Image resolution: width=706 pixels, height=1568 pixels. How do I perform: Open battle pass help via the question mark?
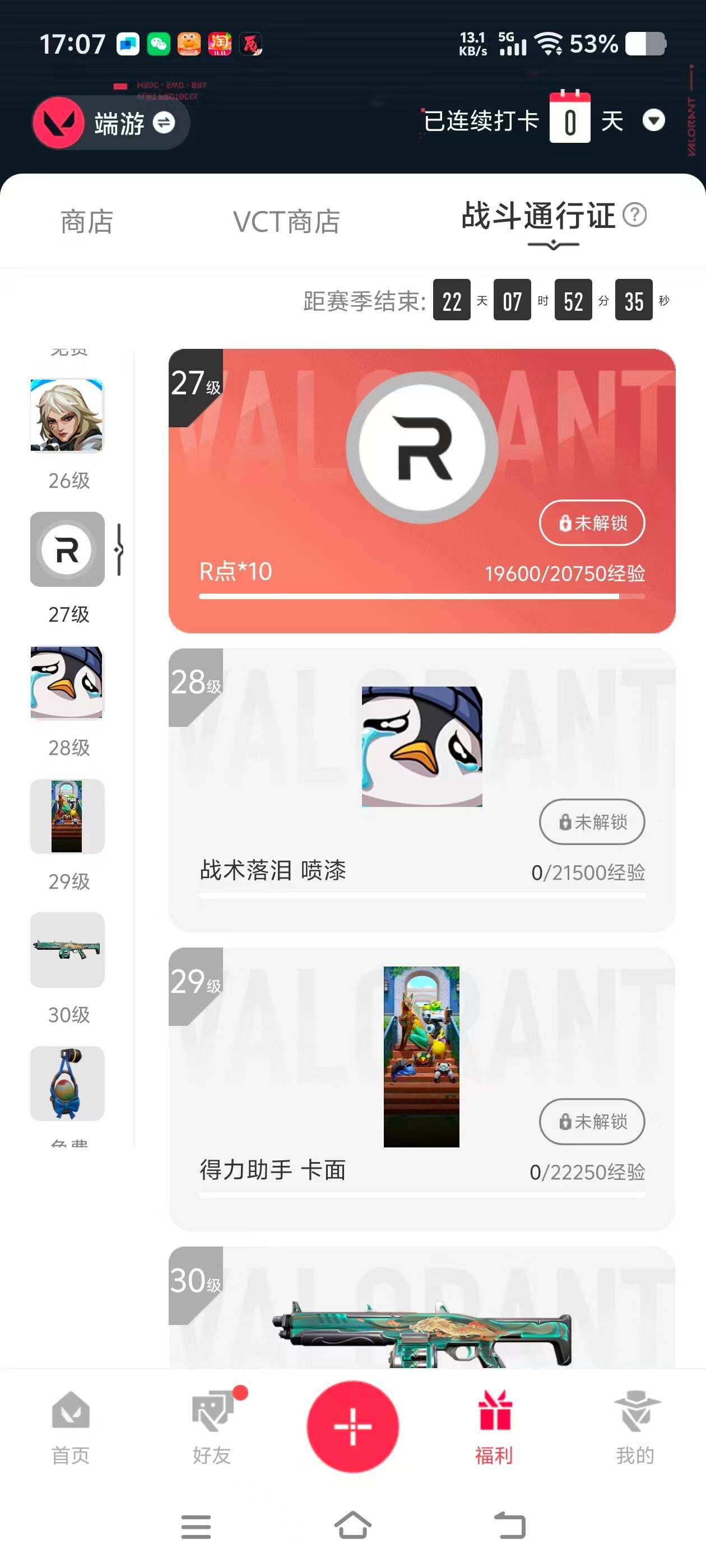636,216
